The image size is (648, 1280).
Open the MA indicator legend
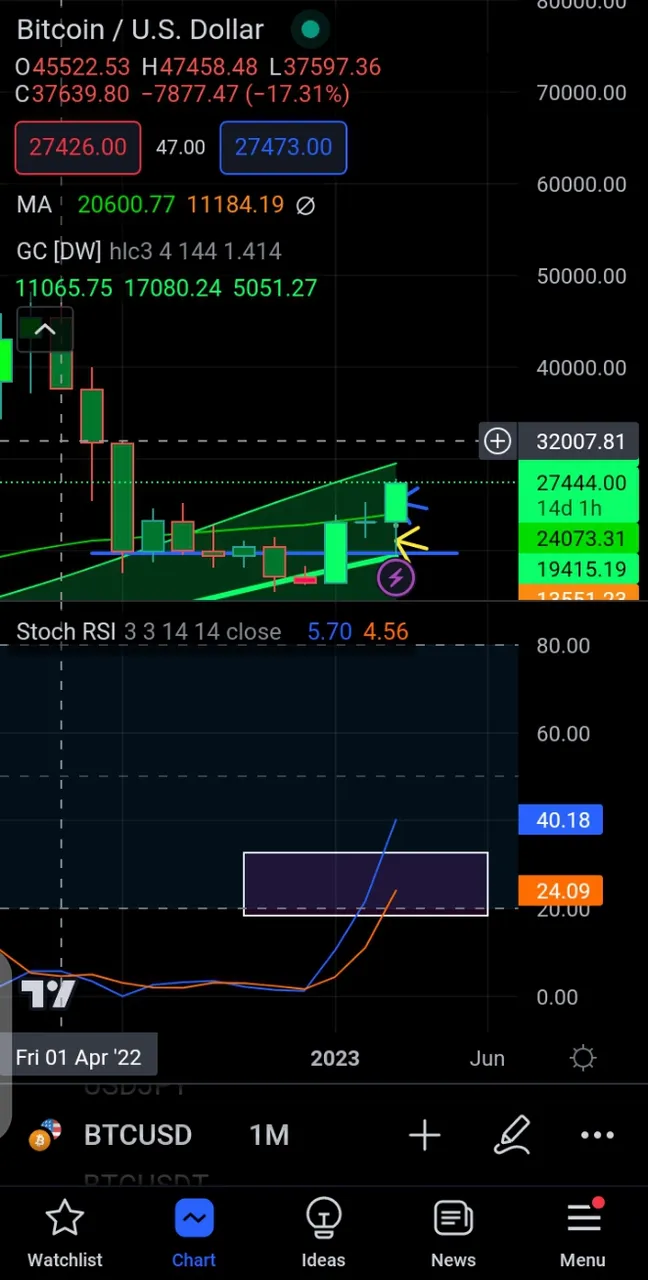[34, 205]
